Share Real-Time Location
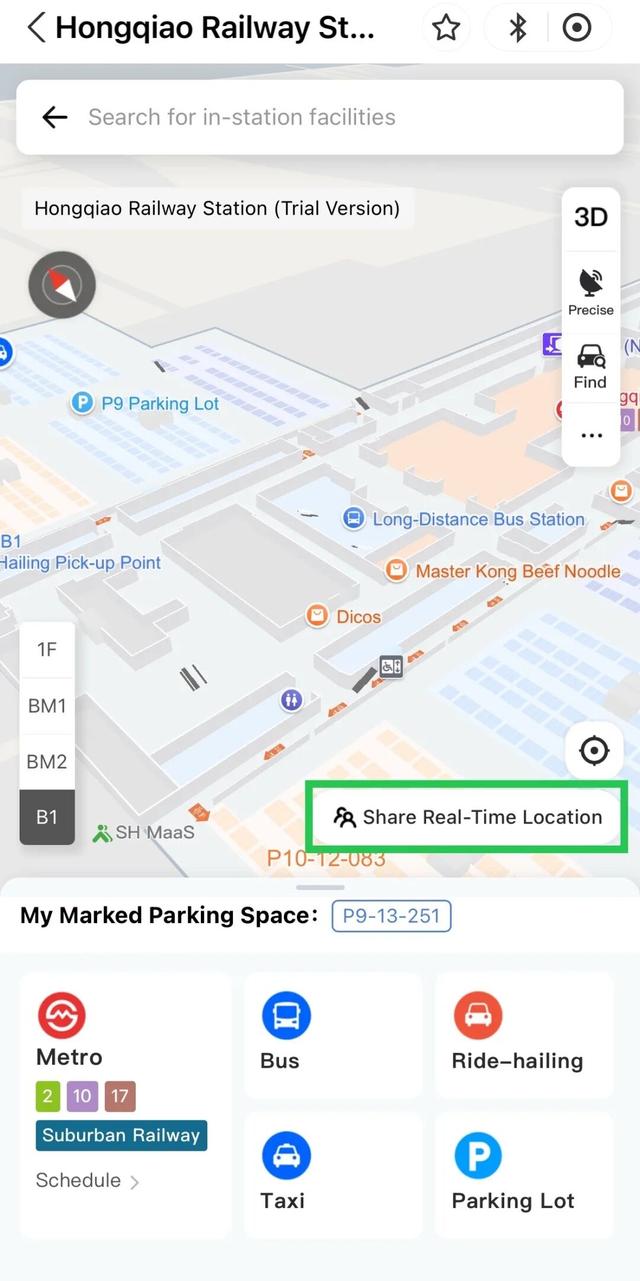640x1281 pixels. pos(468,817)
